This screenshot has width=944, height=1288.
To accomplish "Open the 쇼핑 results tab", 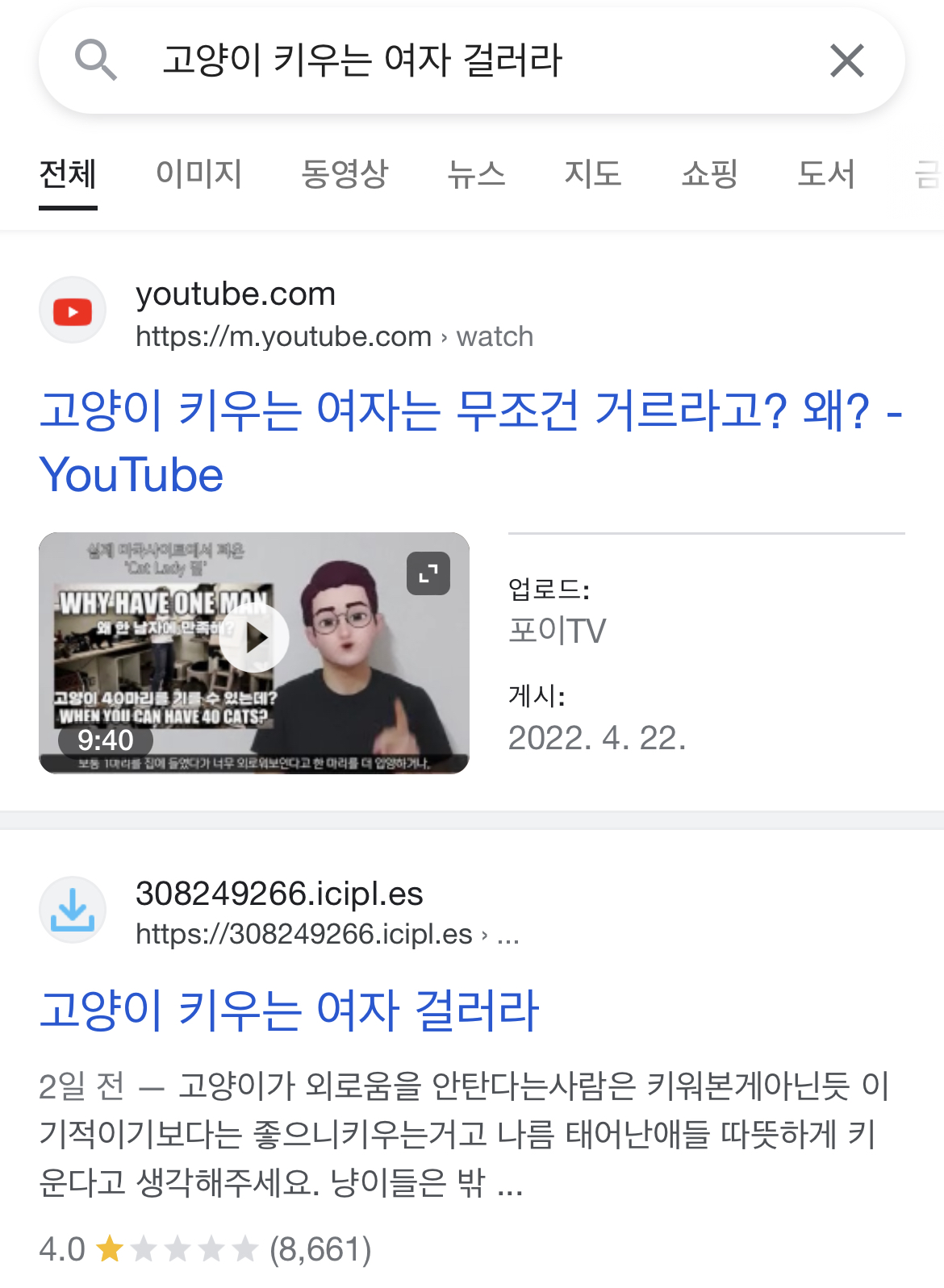I will tap(708, 176).
